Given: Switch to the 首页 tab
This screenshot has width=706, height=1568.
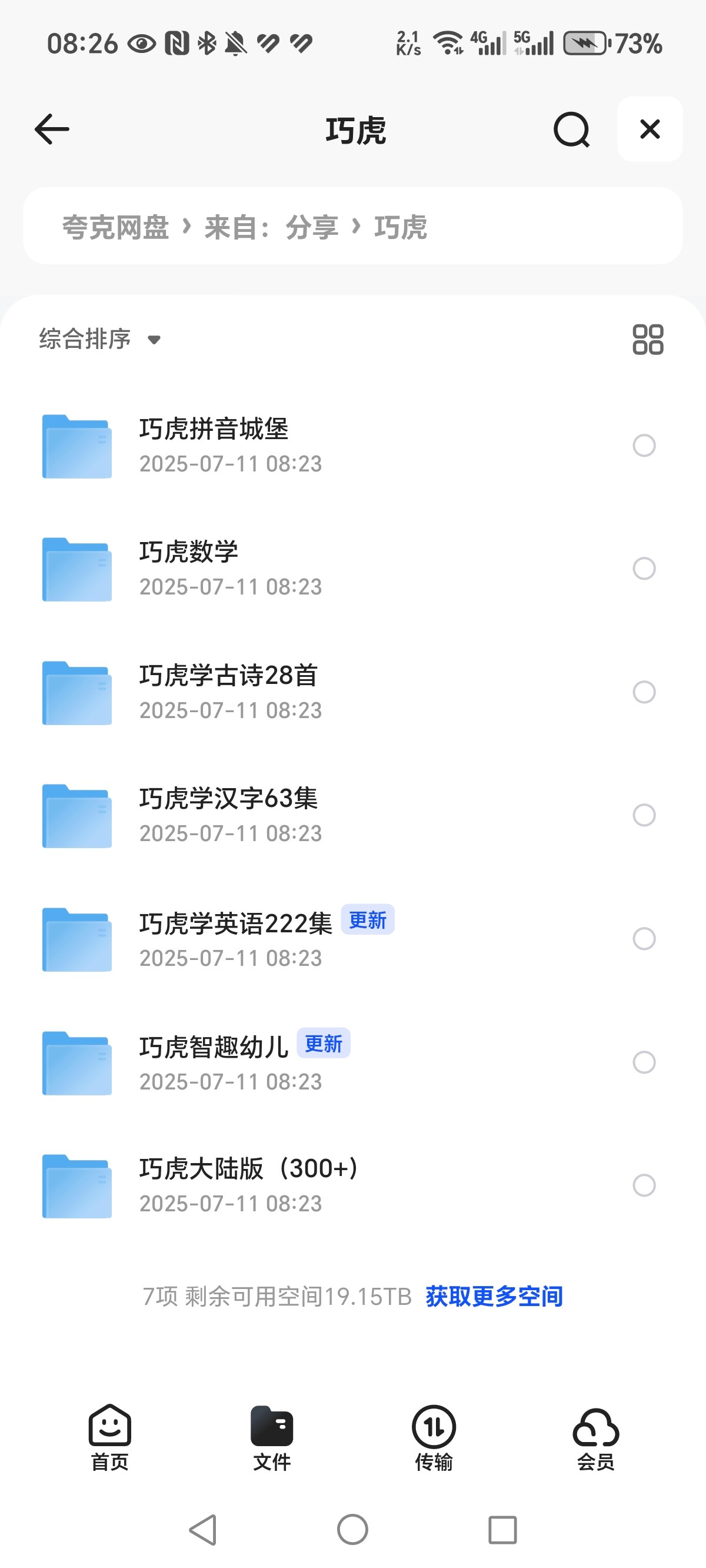Looking at the screenshot, I should [x=110, y=1438].
